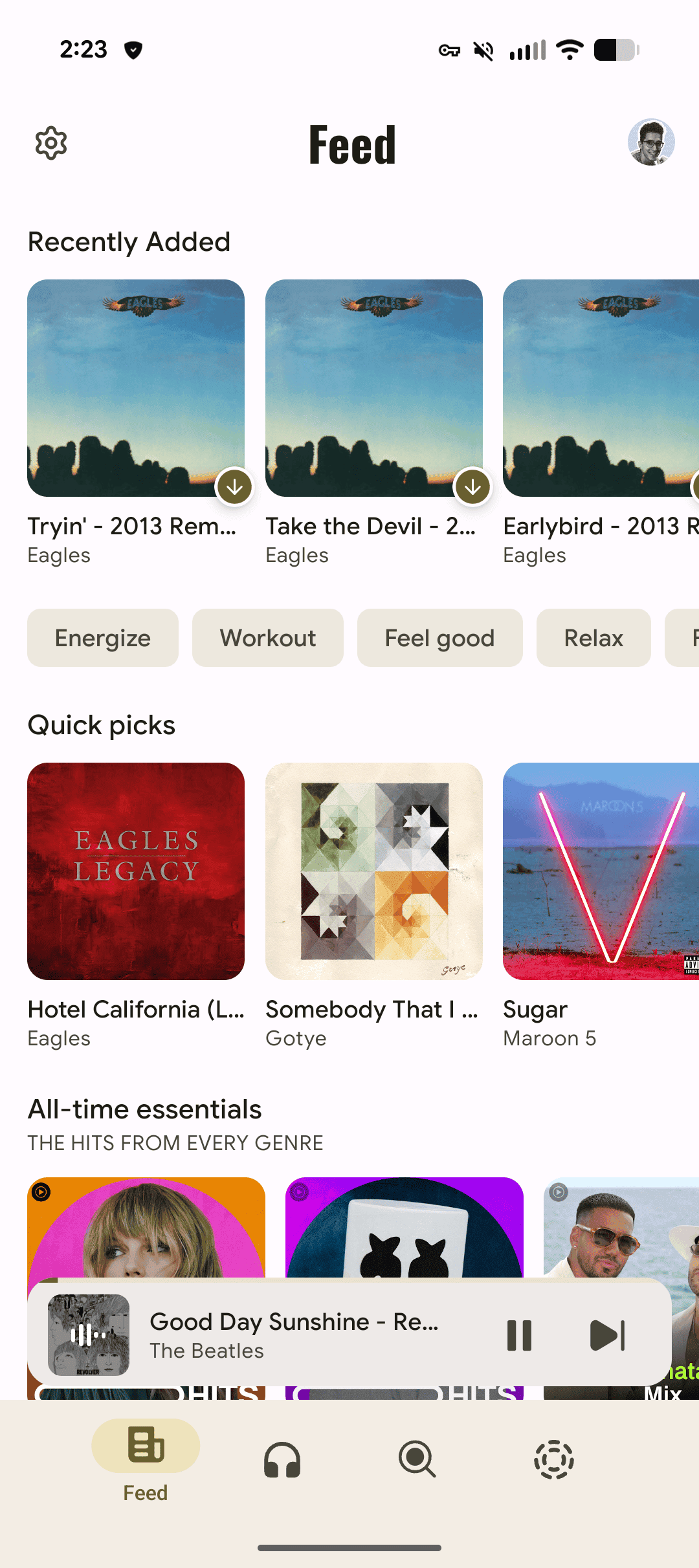Switch to the headphones library tab

click(282, 1460)
